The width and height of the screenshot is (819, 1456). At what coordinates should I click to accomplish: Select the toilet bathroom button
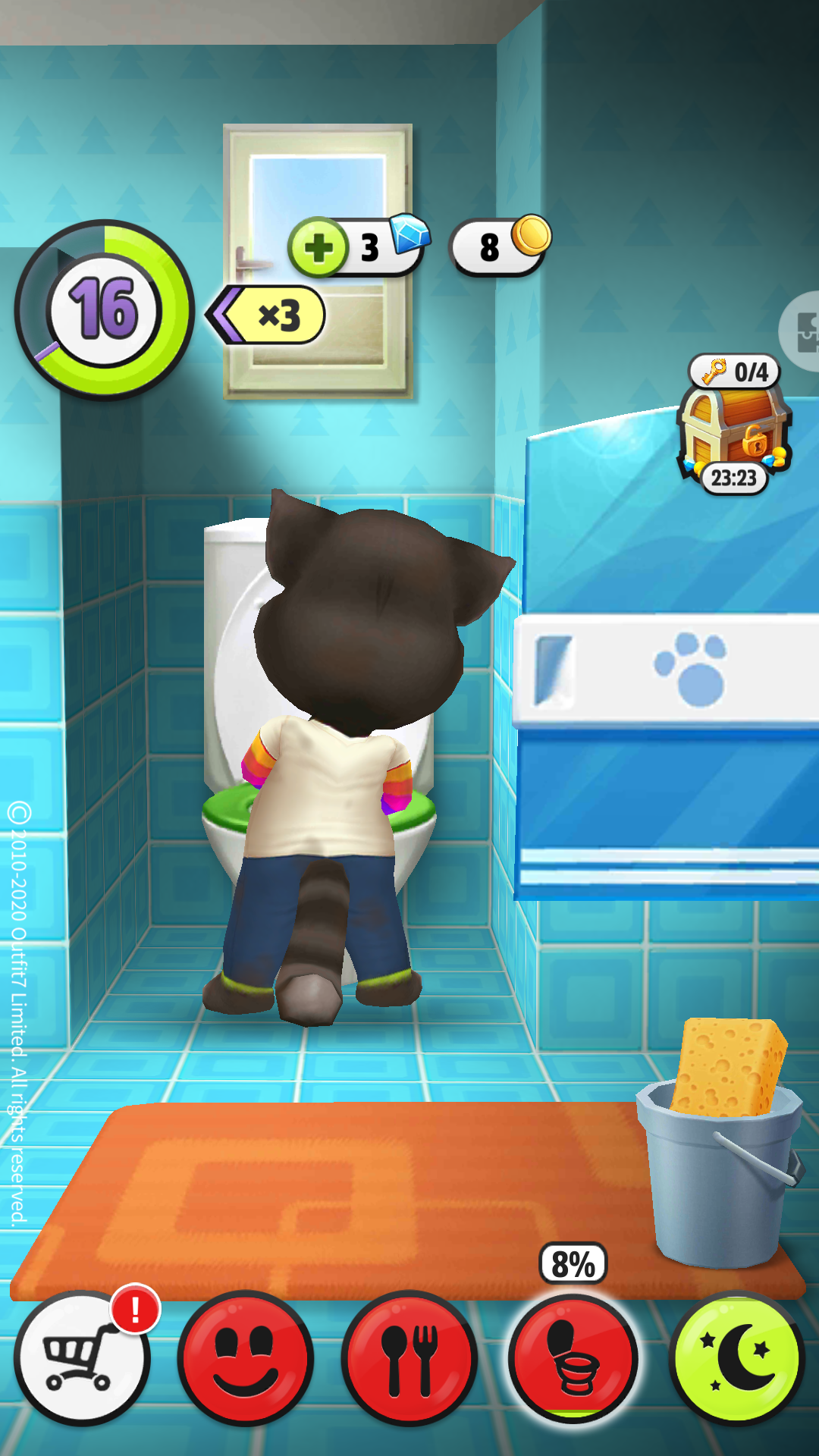tap(573, 1357)
